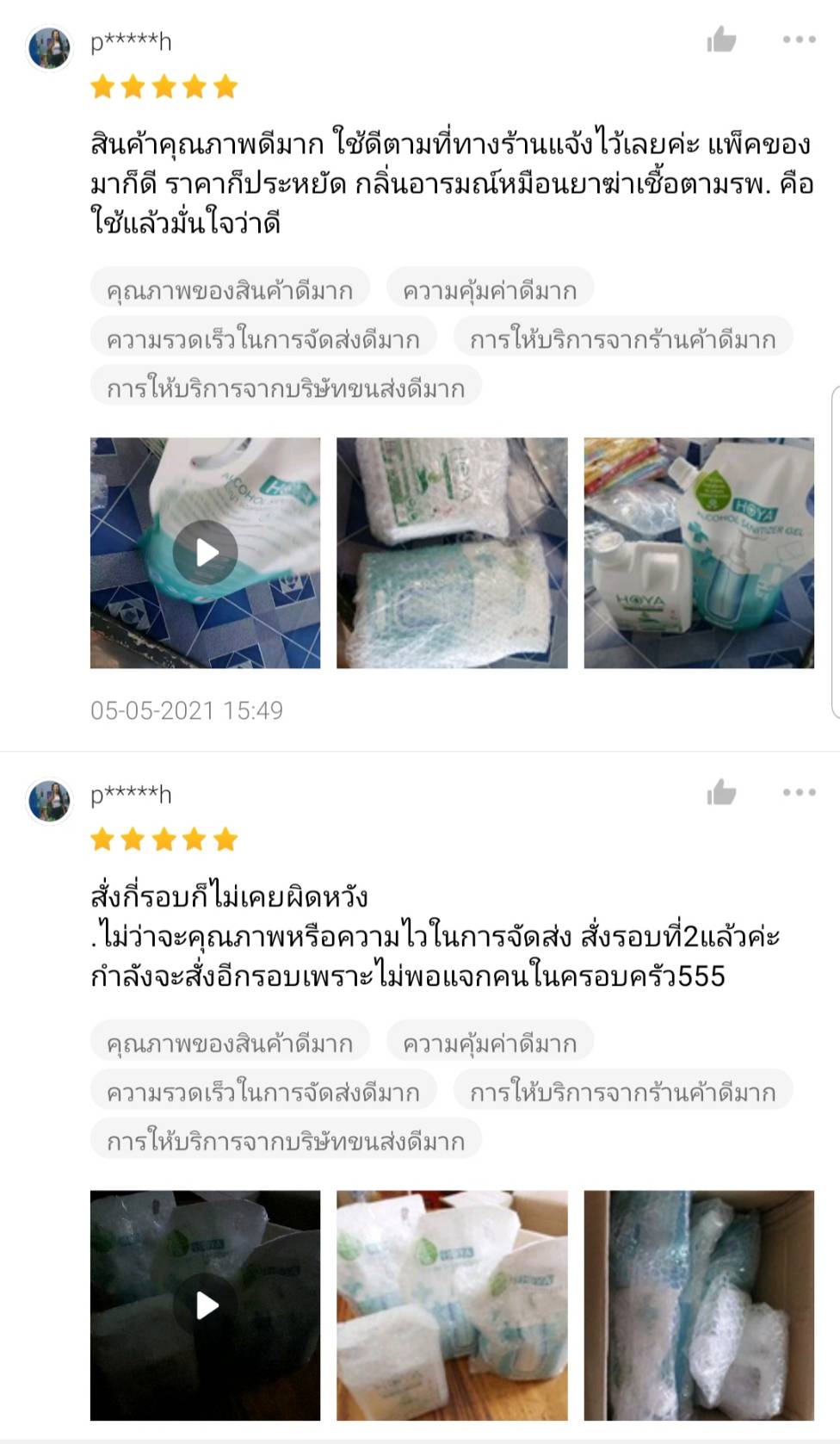This screenshot has height=1444, width=840.
Task: Tap the first reviewer's profile avatar
Action: click(x=49, y=48)
